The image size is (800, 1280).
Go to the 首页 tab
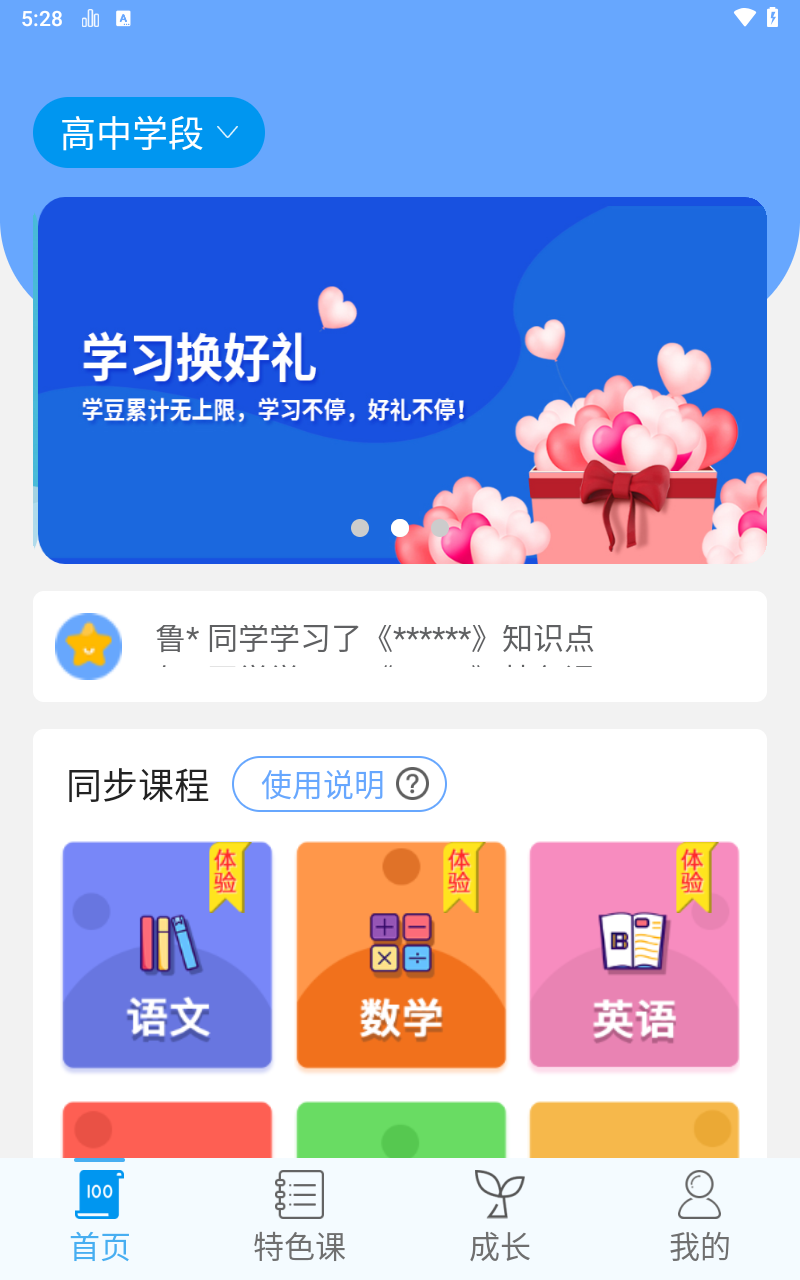click(100, 1217)
